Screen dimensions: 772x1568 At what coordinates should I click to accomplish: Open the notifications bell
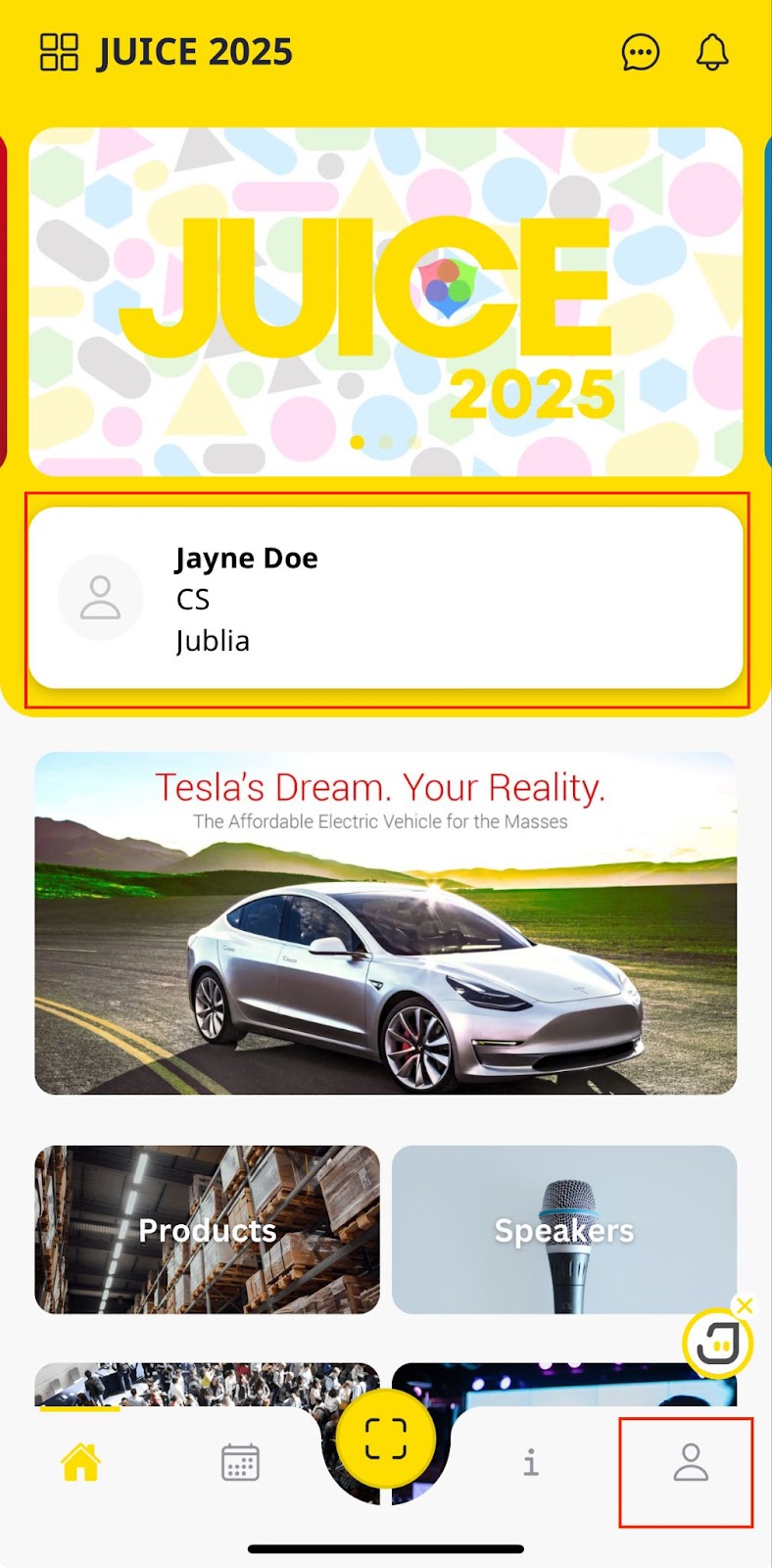tap(712, 52)
